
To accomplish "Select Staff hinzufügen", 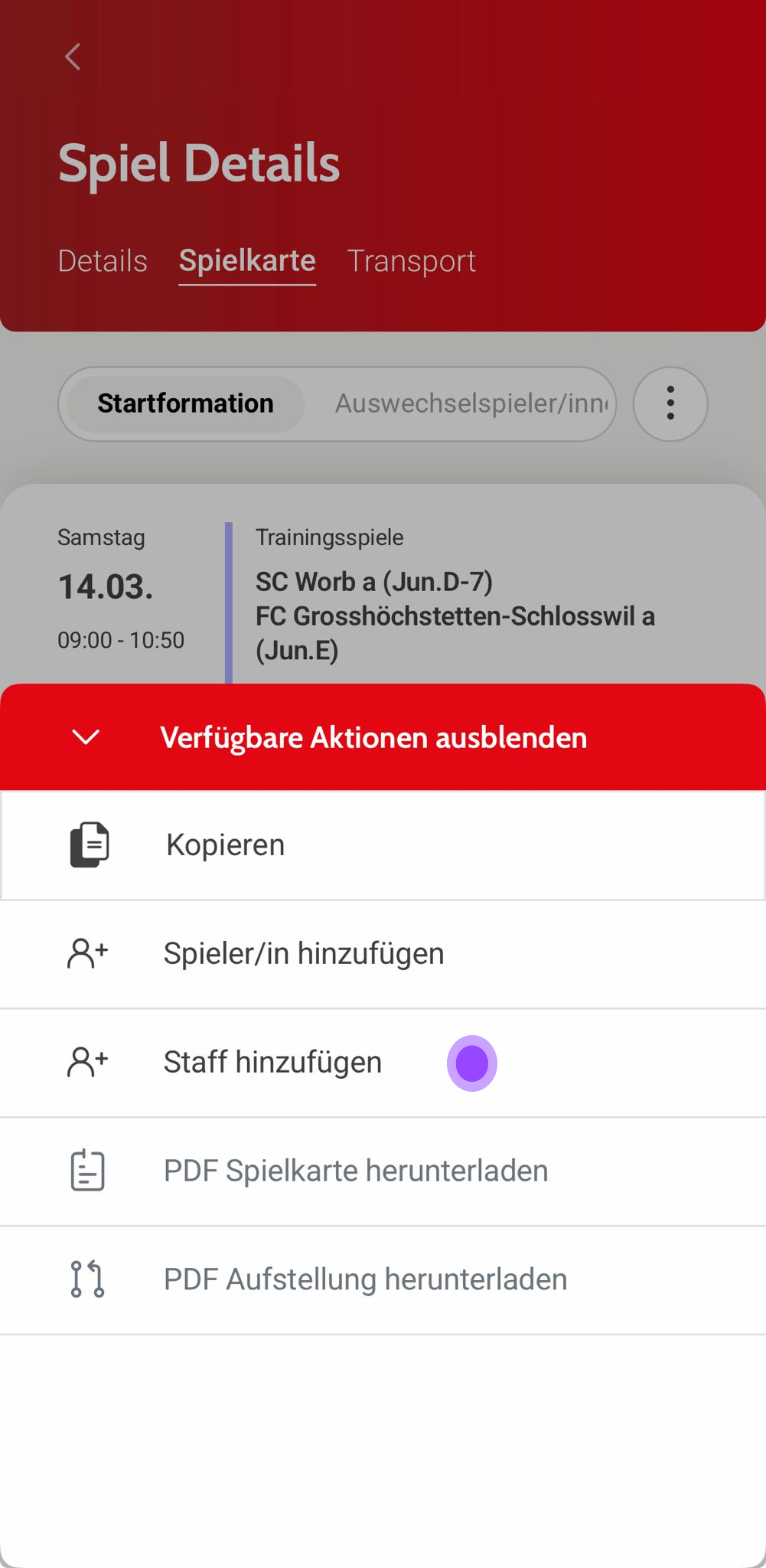I will pyautogui.click(x=272, y=1063).
